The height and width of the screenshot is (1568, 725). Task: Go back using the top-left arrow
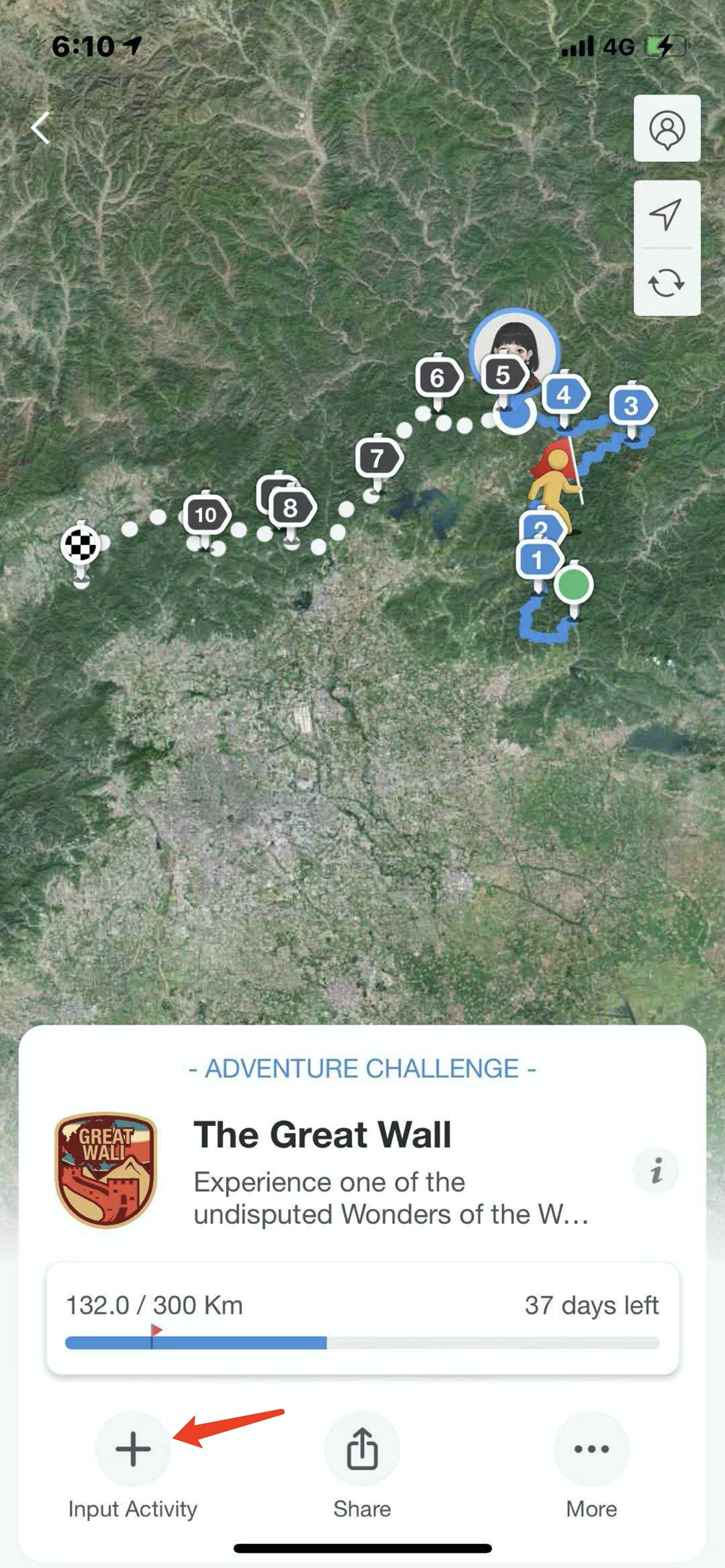(x=40, y=127)
